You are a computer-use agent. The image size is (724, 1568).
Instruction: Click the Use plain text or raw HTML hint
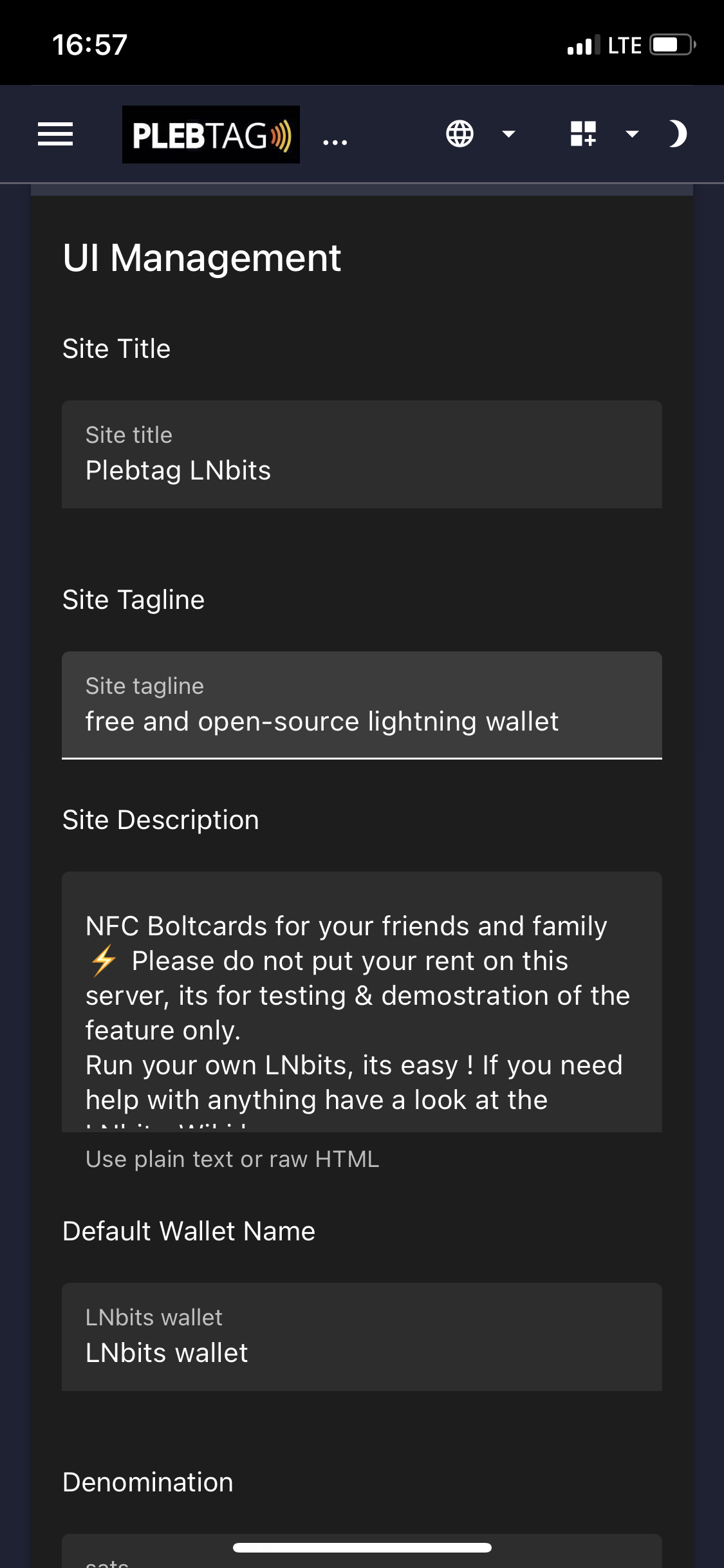pos(232,1159)
